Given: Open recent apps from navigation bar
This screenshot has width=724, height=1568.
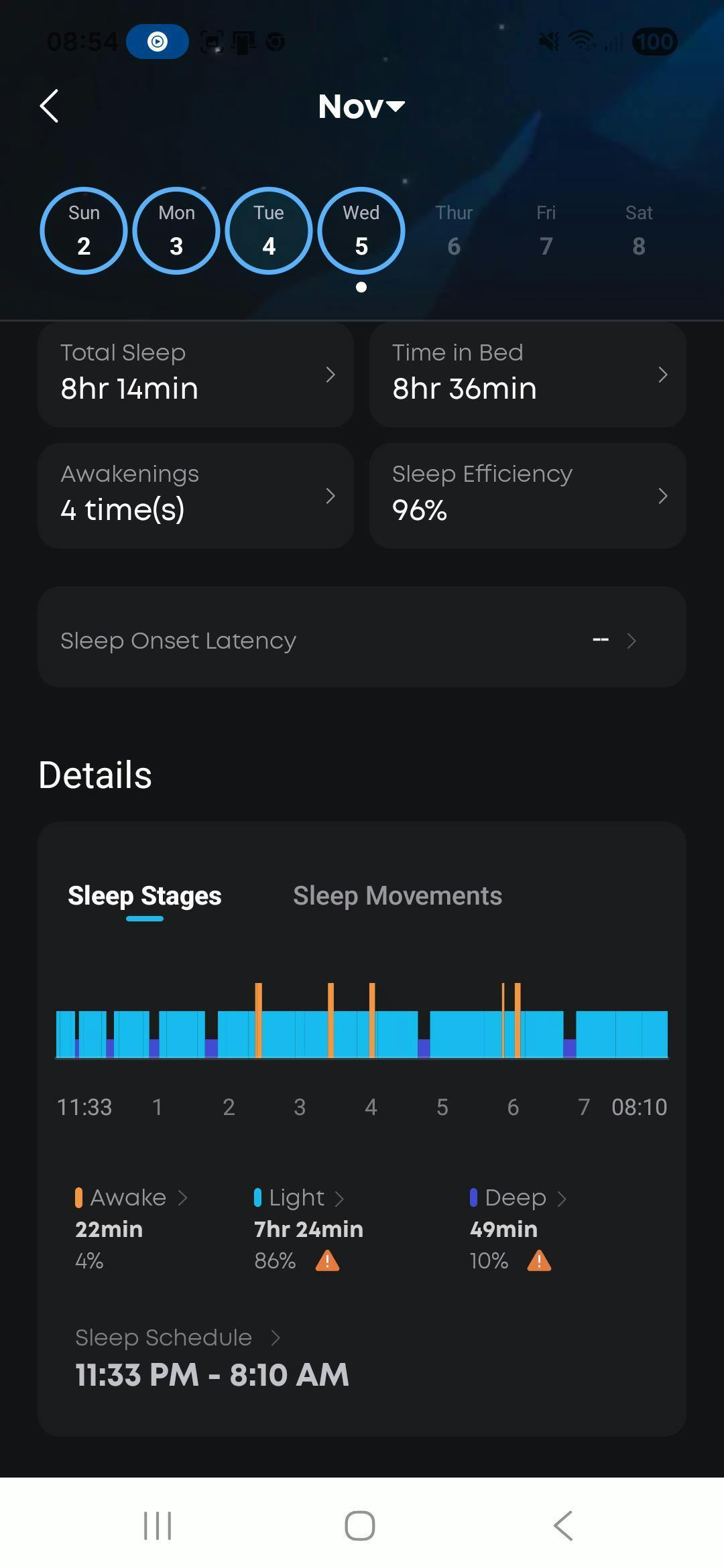Looking at the screenshot, I should (x=158, y=1526).
